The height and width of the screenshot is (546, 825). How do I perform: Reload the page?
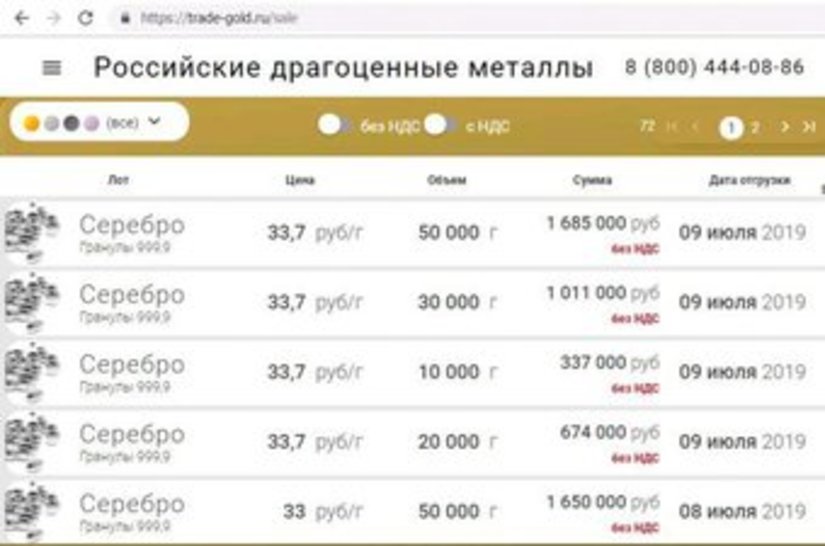(85, 18)
